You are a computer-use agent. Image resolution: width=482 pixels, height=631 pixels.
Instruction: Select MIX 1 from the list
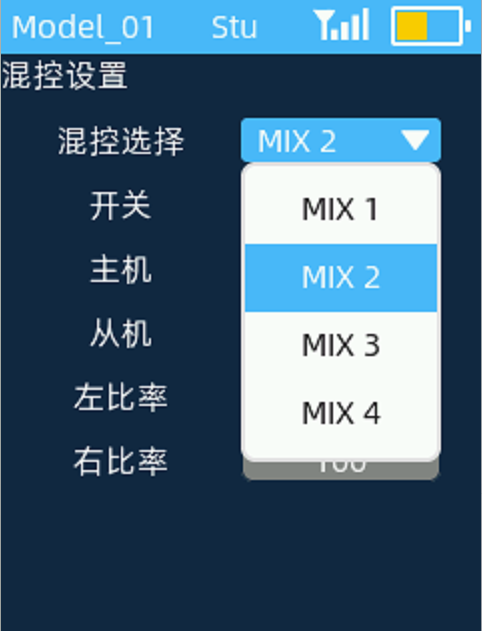pyautogui.click(x=341, y=209)
